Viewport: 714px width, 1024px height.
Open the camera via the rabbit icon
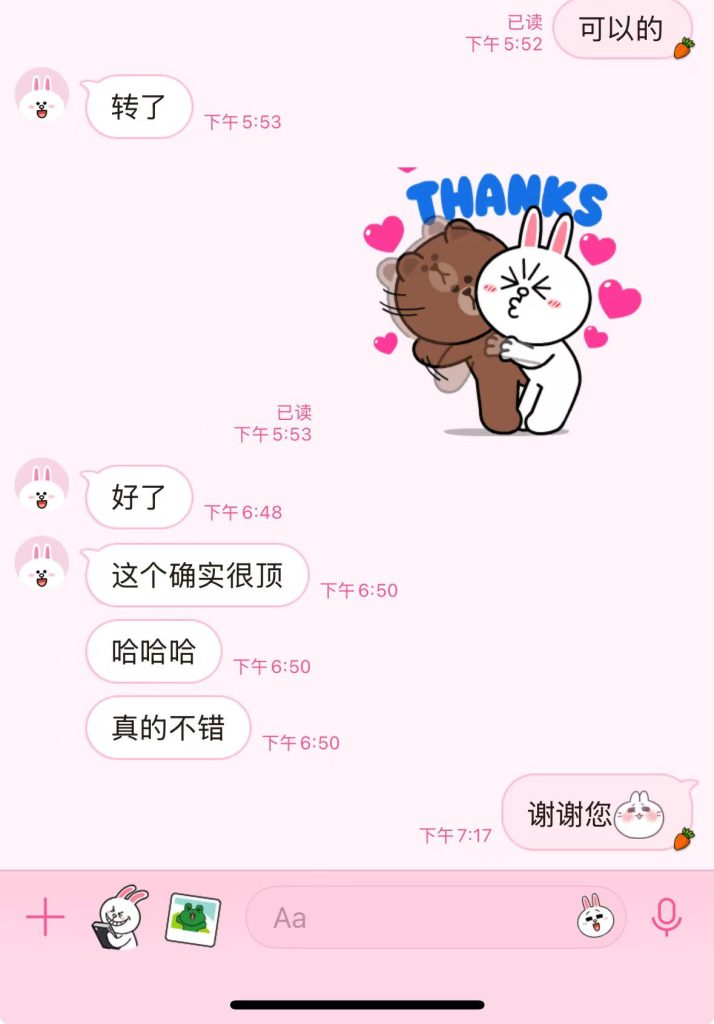[x=119, y=917]
